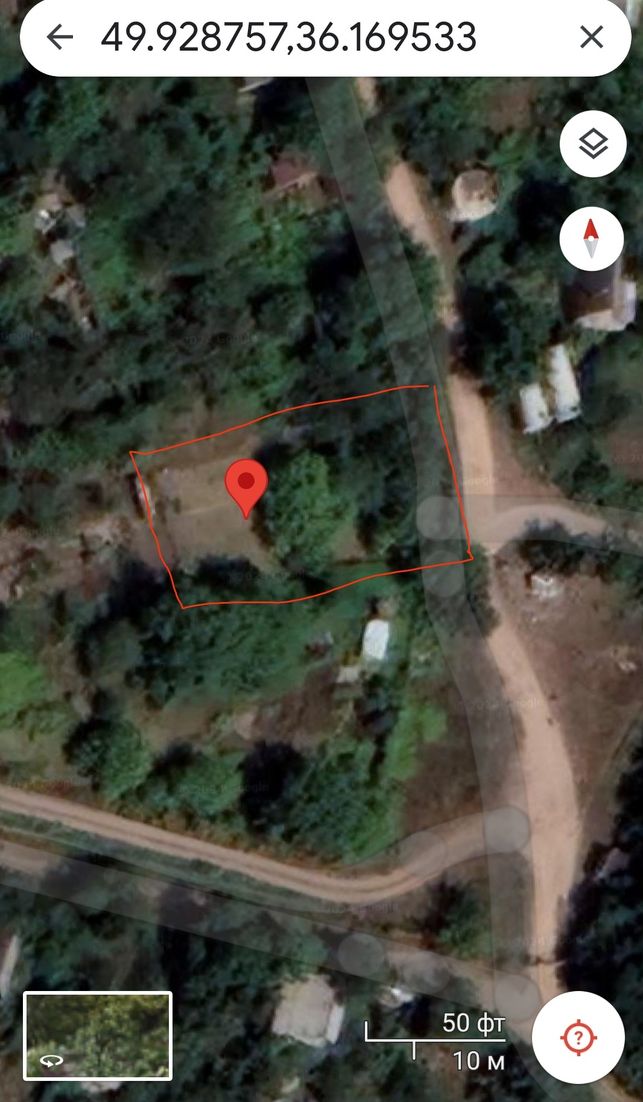The width and height of the screenshot is (643, 1102).
Task: Center the map on my location
Action: click(x=578, y=1037)
